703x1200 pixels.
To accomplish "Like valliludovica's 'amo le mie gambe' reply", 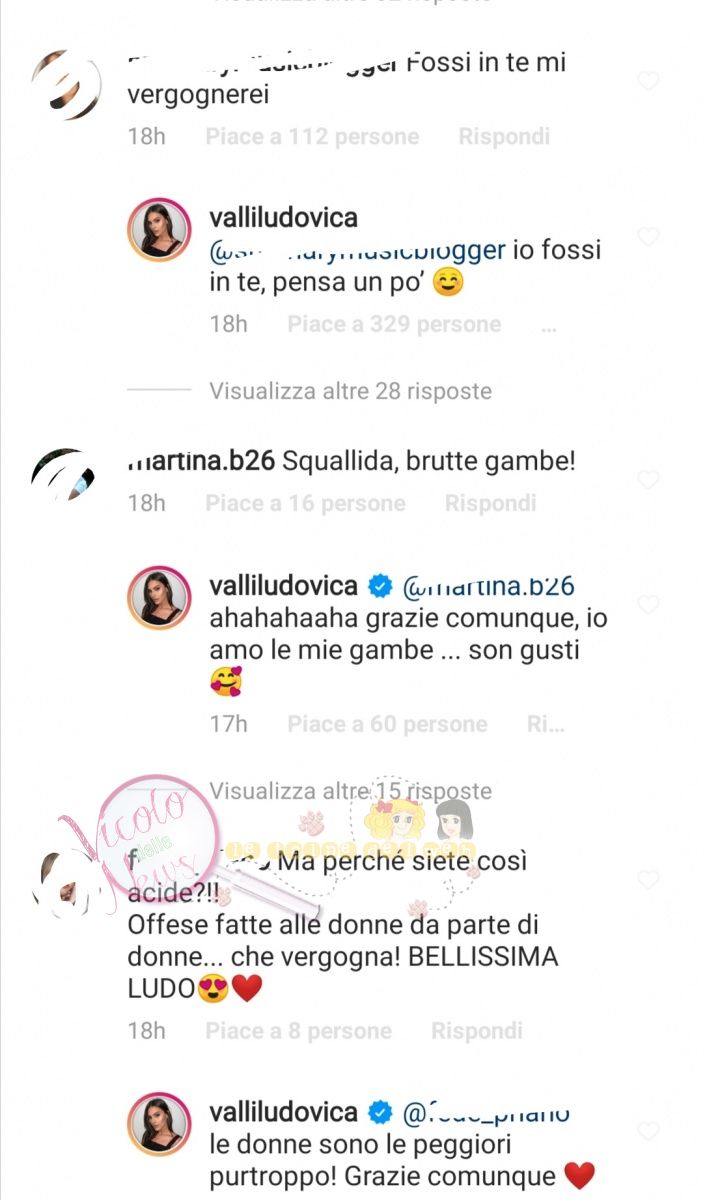I will tap(649, 605).
